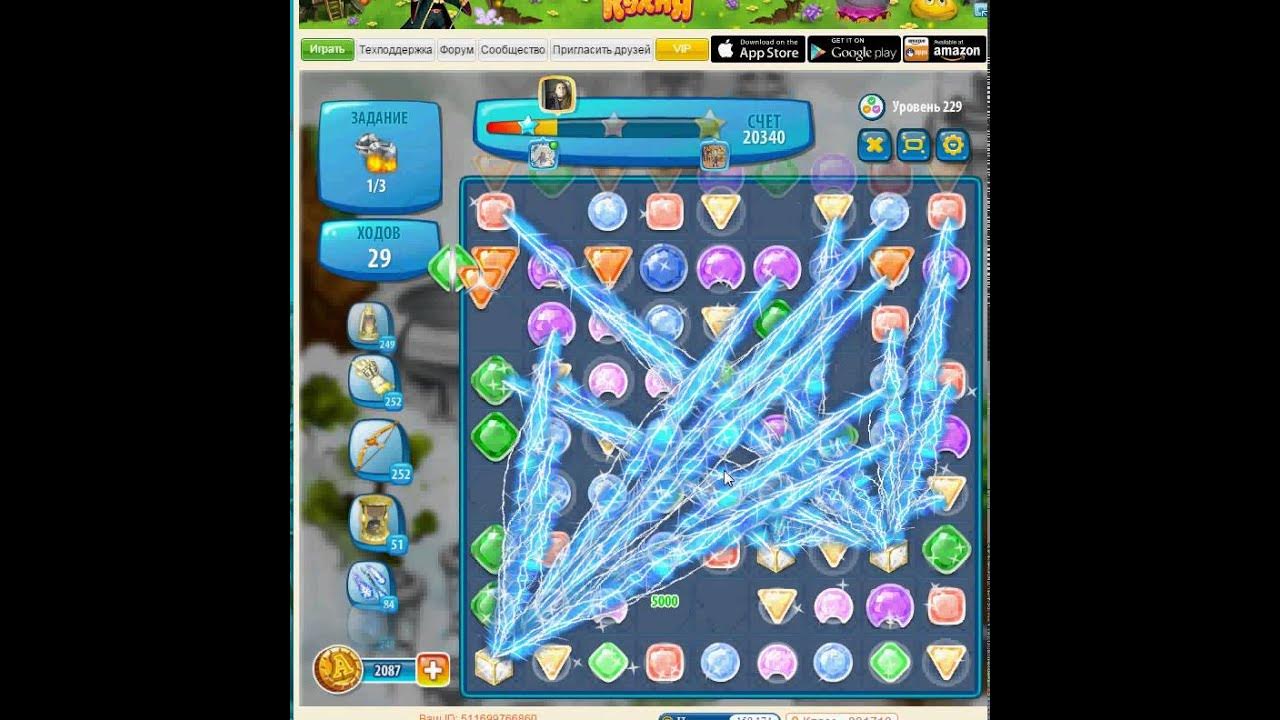The width and height of the screenshot is (1280, 720).
Task: Add coins with the plus button
Action: click(x=432, y=669)
